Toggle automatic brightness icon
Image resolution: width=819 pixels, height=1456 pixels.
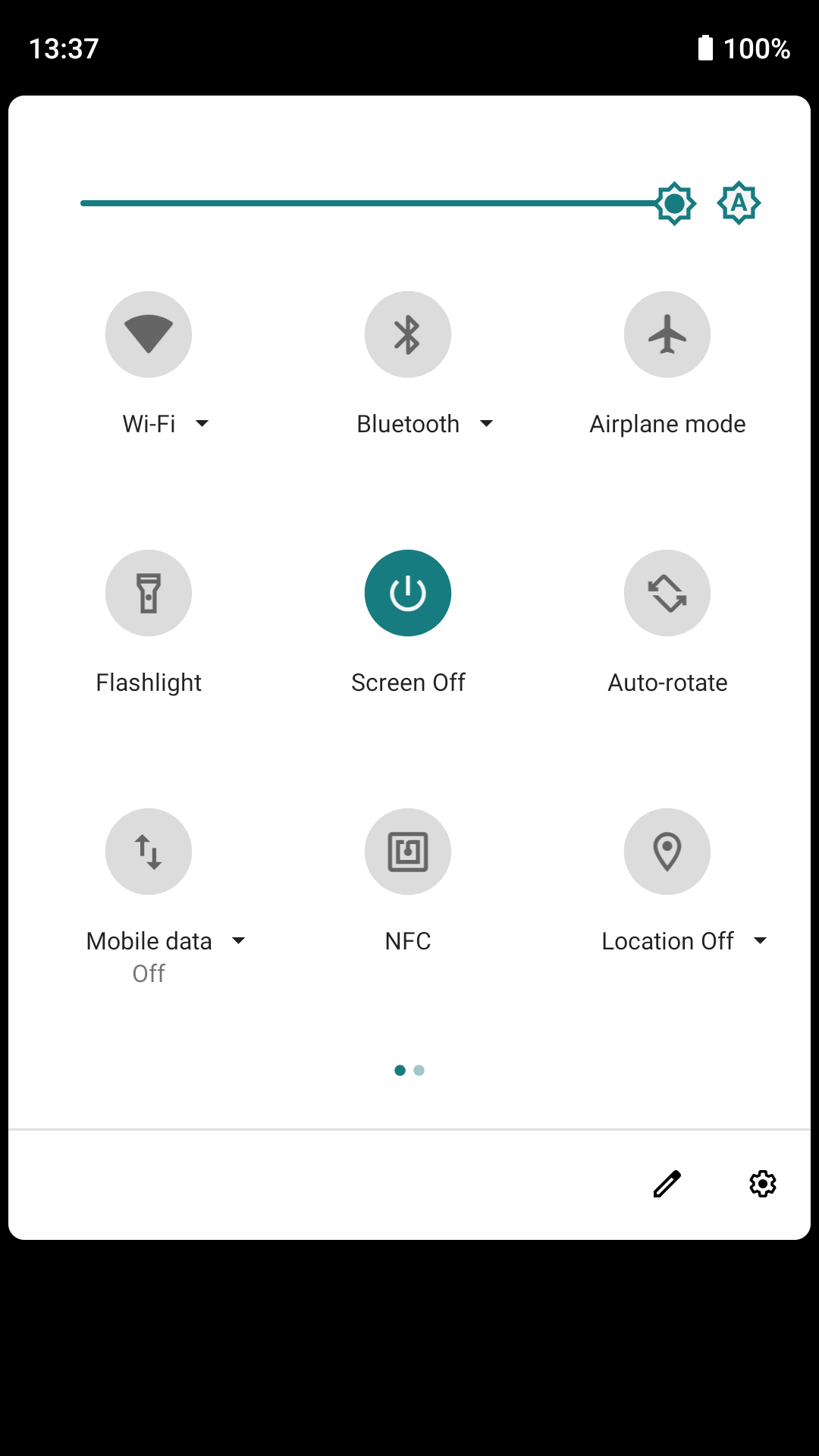739,203
